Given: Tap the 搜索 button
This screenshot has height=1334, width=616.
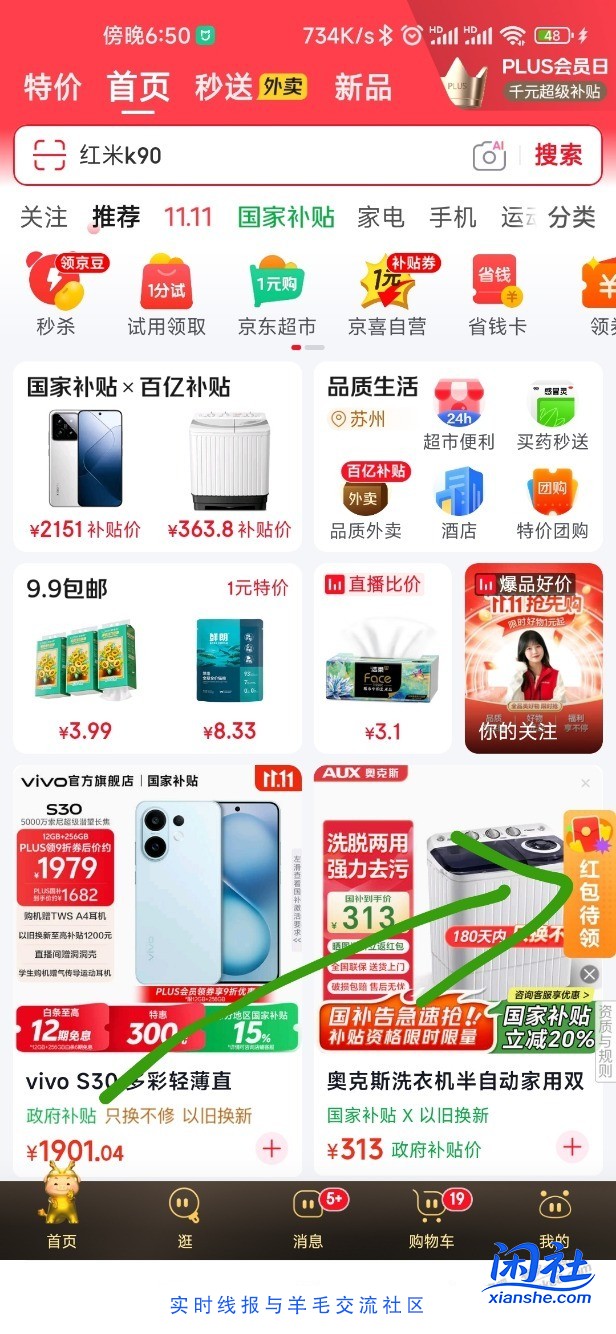Looking at the screenshot, I should tap(558, 155).
